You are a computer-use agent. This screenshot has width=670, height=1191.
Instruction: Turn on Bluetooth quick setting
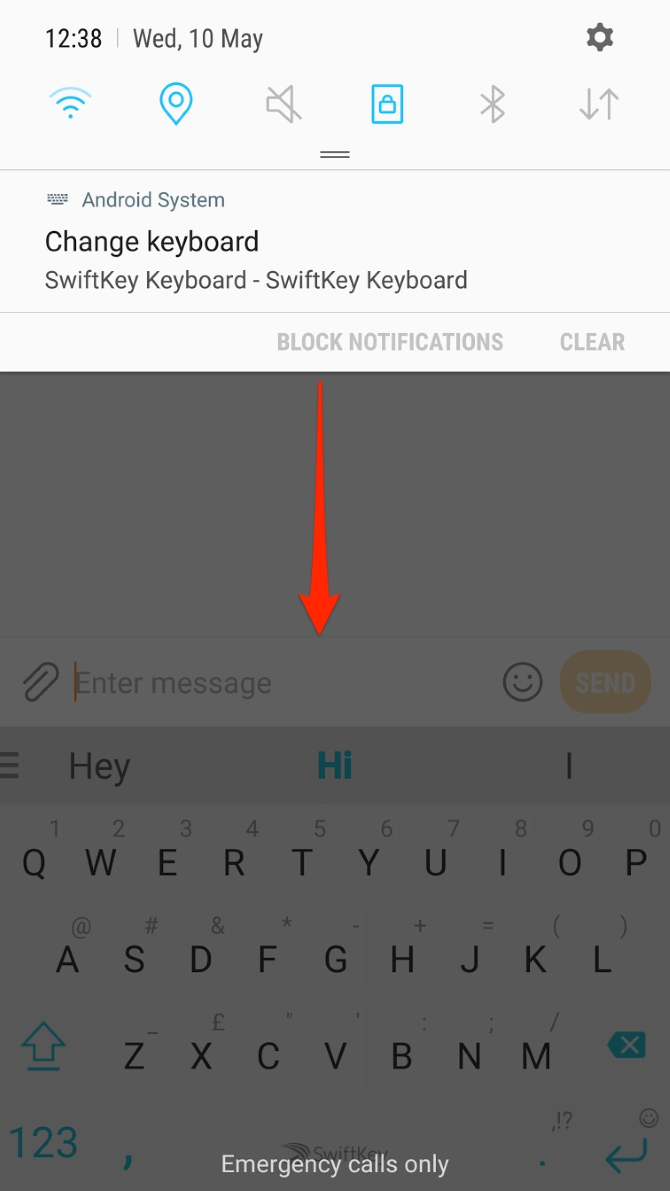point(492,104)
